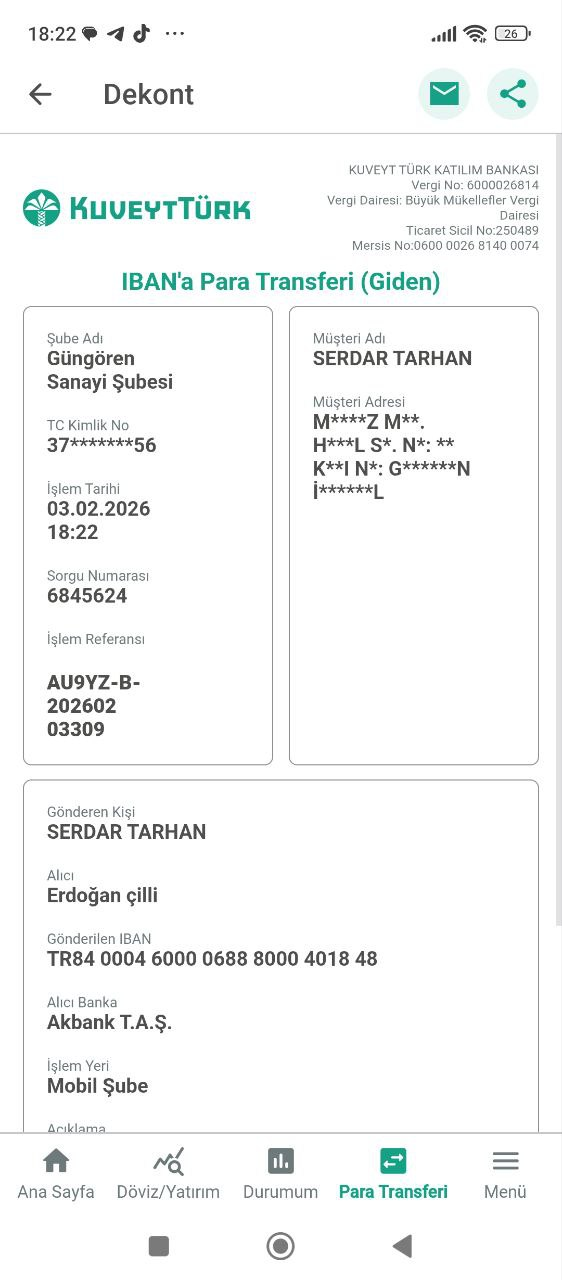The image size is (562, 1280).
Task: Switch to the Döviz/Yatırım tab
Action: pyautogui.click(x=168, y=1174)
